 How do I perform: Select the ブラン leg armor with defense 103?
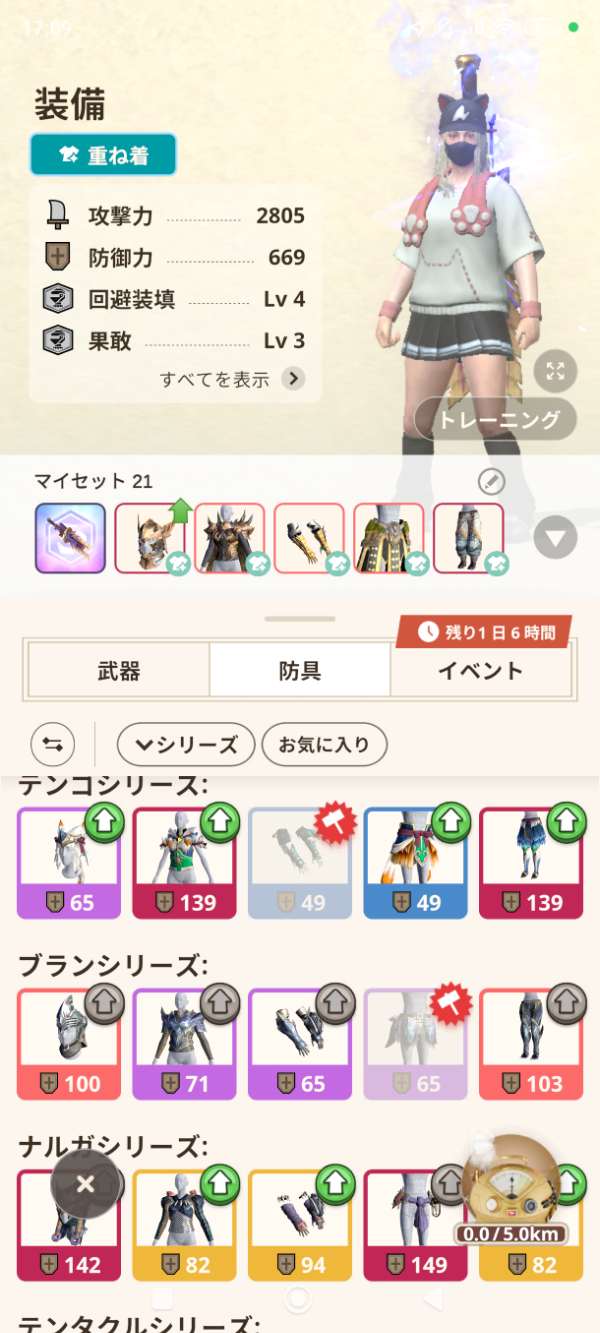tap(531, 1044)
